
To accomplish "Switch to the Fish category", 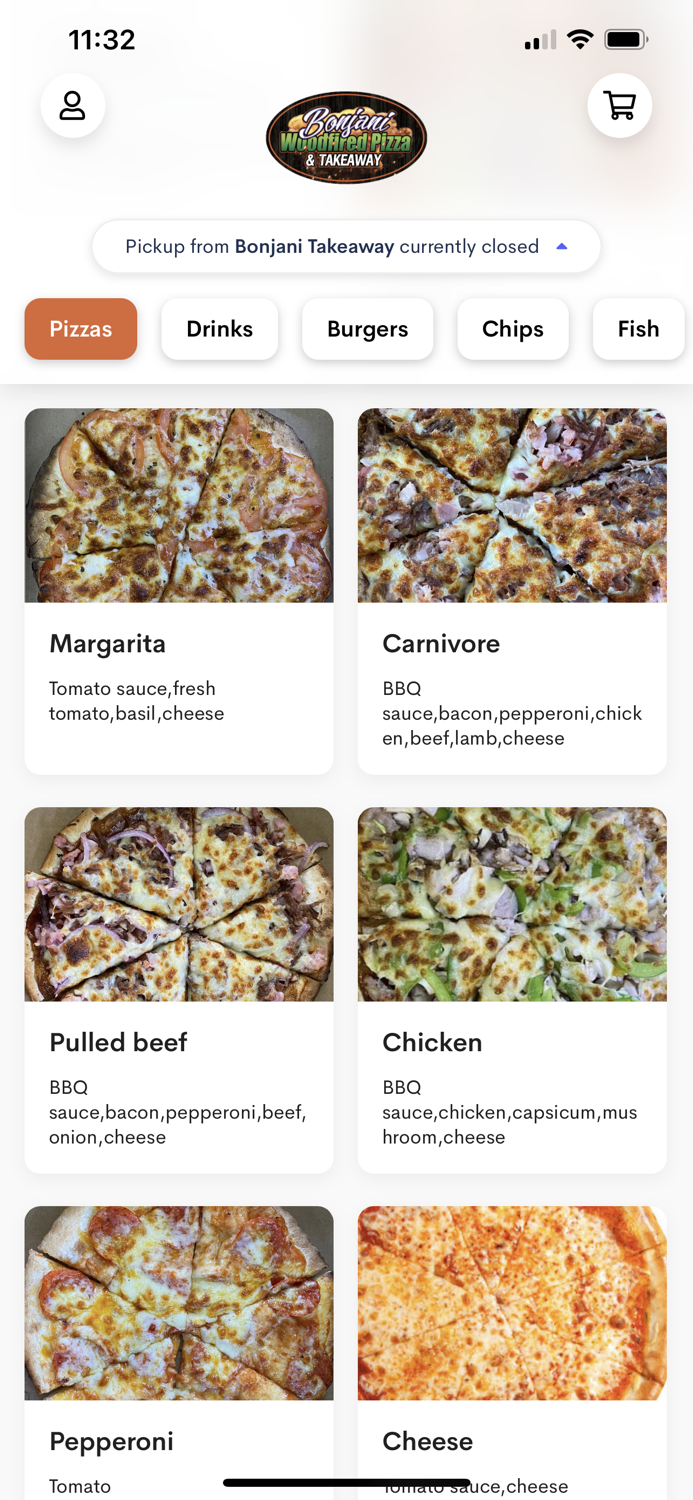I will 638,329.
